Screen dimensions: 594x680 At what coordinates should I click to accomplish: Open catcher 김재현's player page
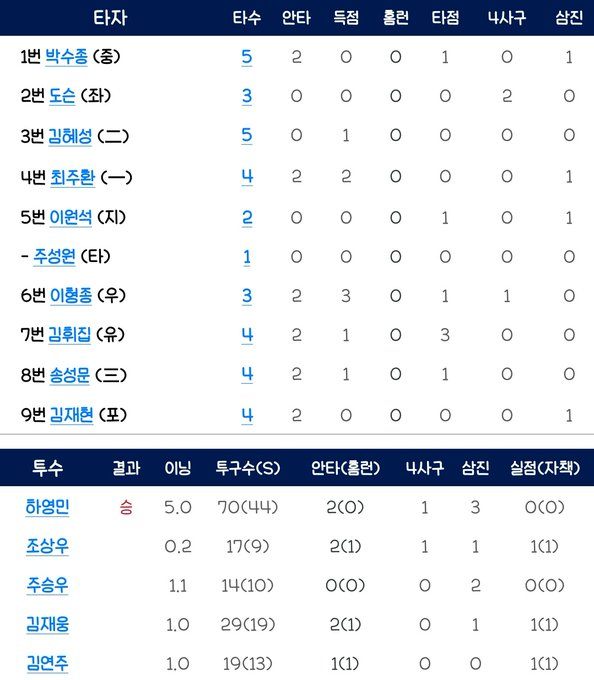coord(72,415)
